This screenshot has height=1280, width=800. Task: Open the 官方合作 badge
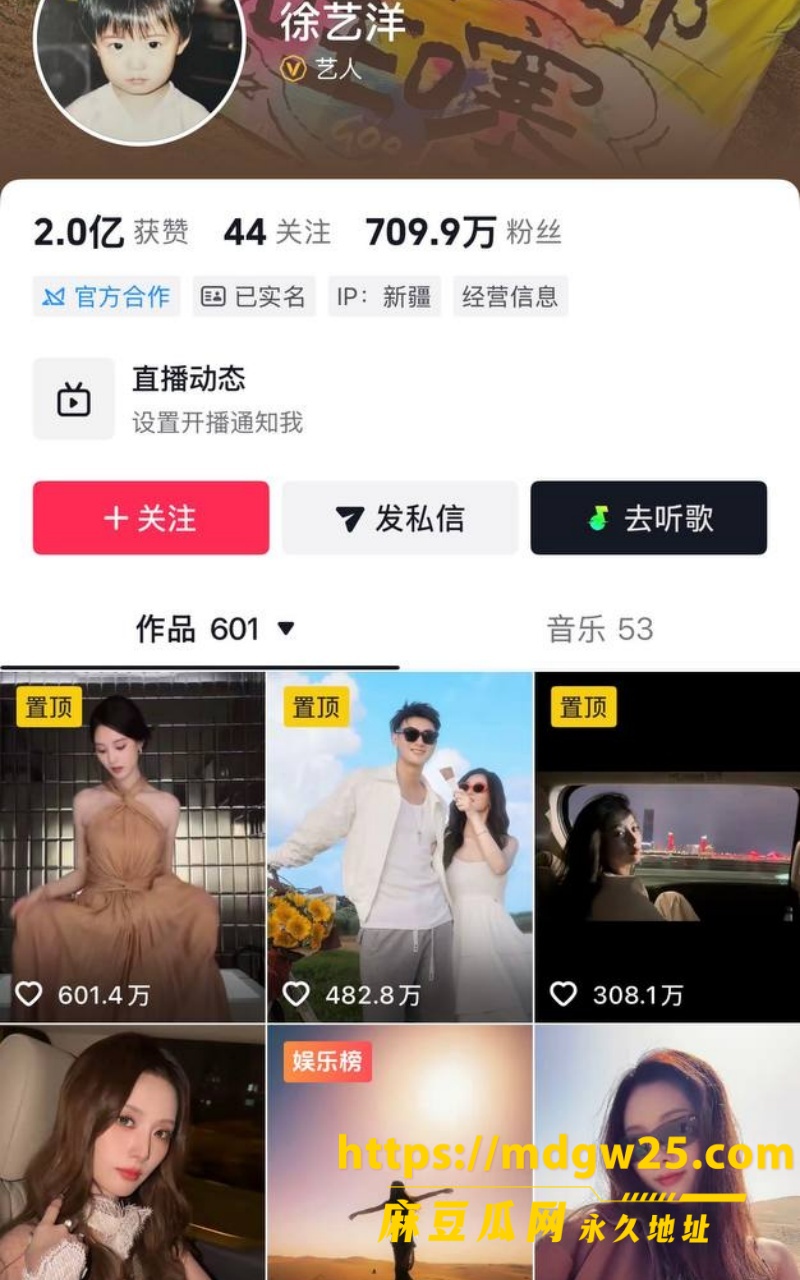tap(106, 297)
